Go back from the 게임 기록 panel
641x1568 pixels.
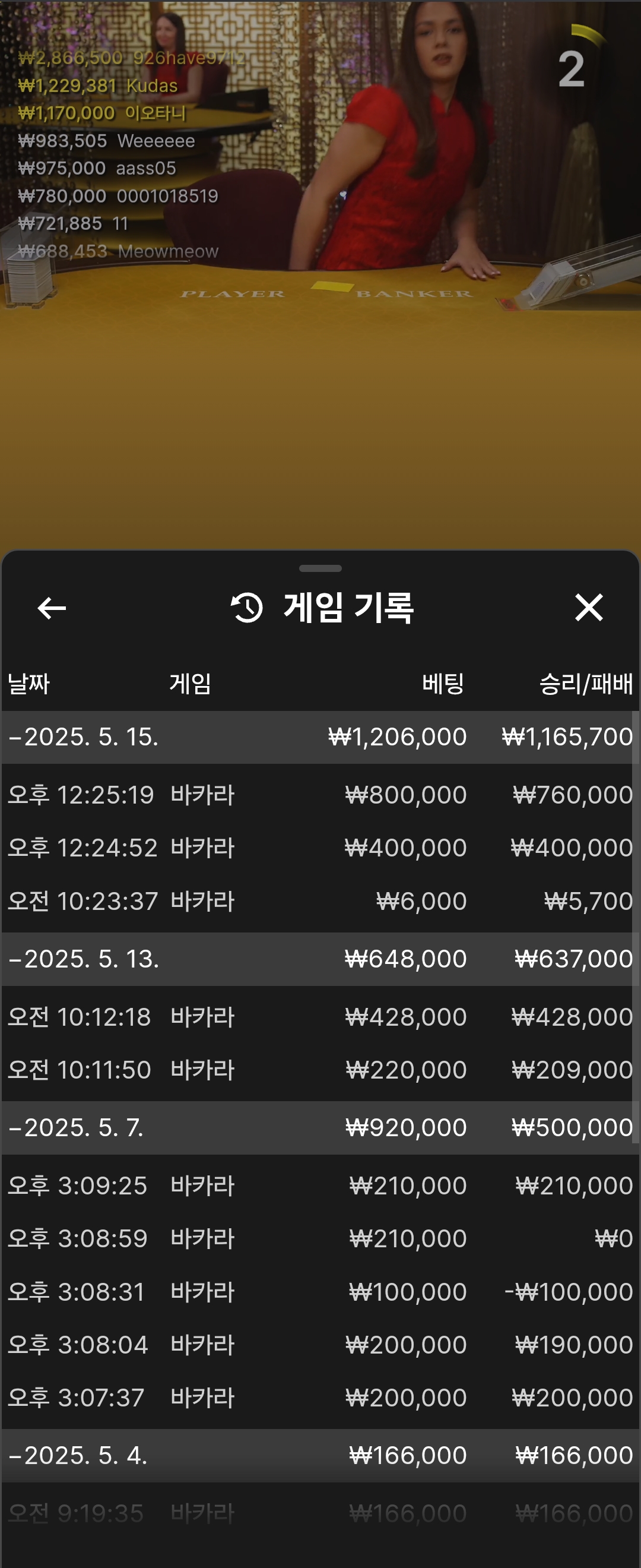point(52,608)
